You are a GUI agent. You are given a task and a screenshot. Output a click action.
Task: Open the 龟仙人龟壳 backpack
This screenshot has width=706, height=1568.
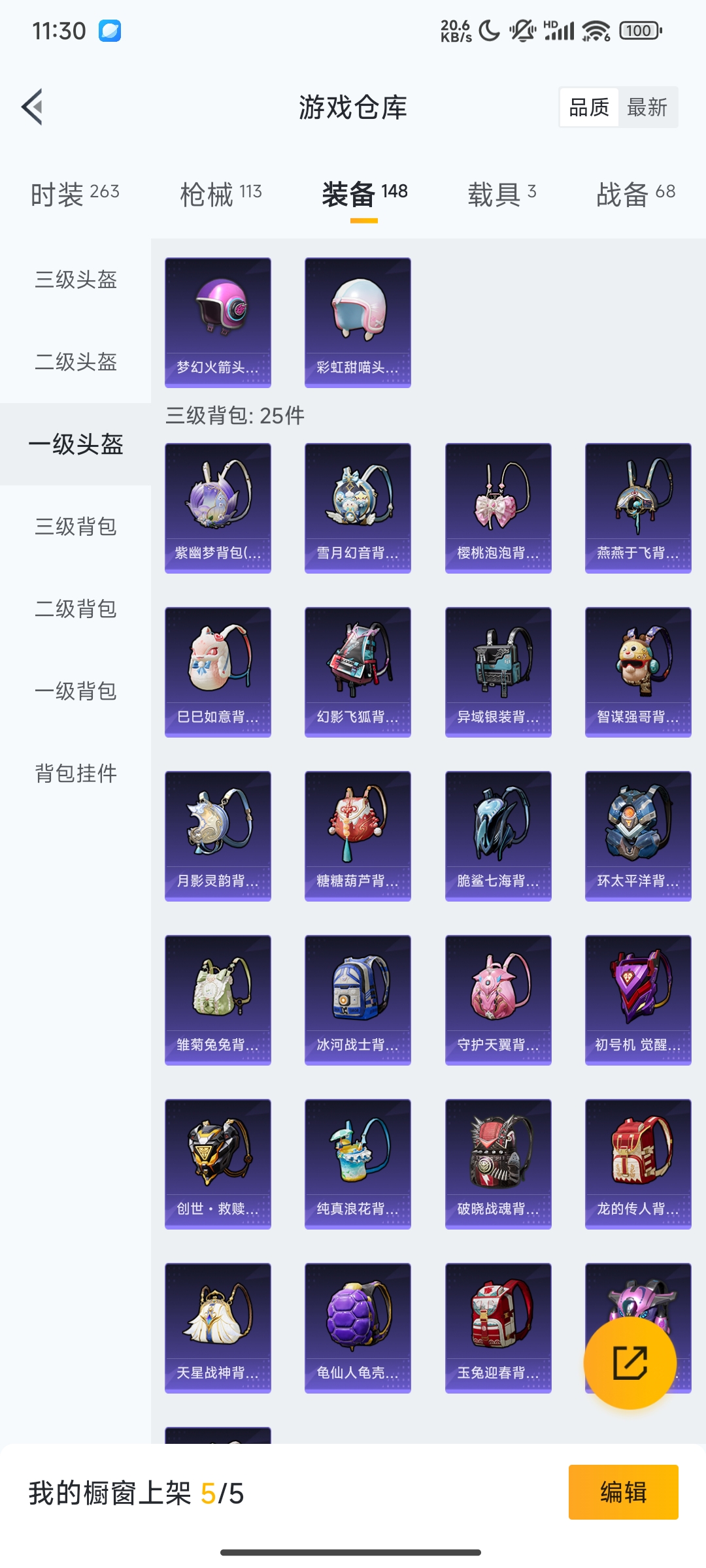[358, 1328]
